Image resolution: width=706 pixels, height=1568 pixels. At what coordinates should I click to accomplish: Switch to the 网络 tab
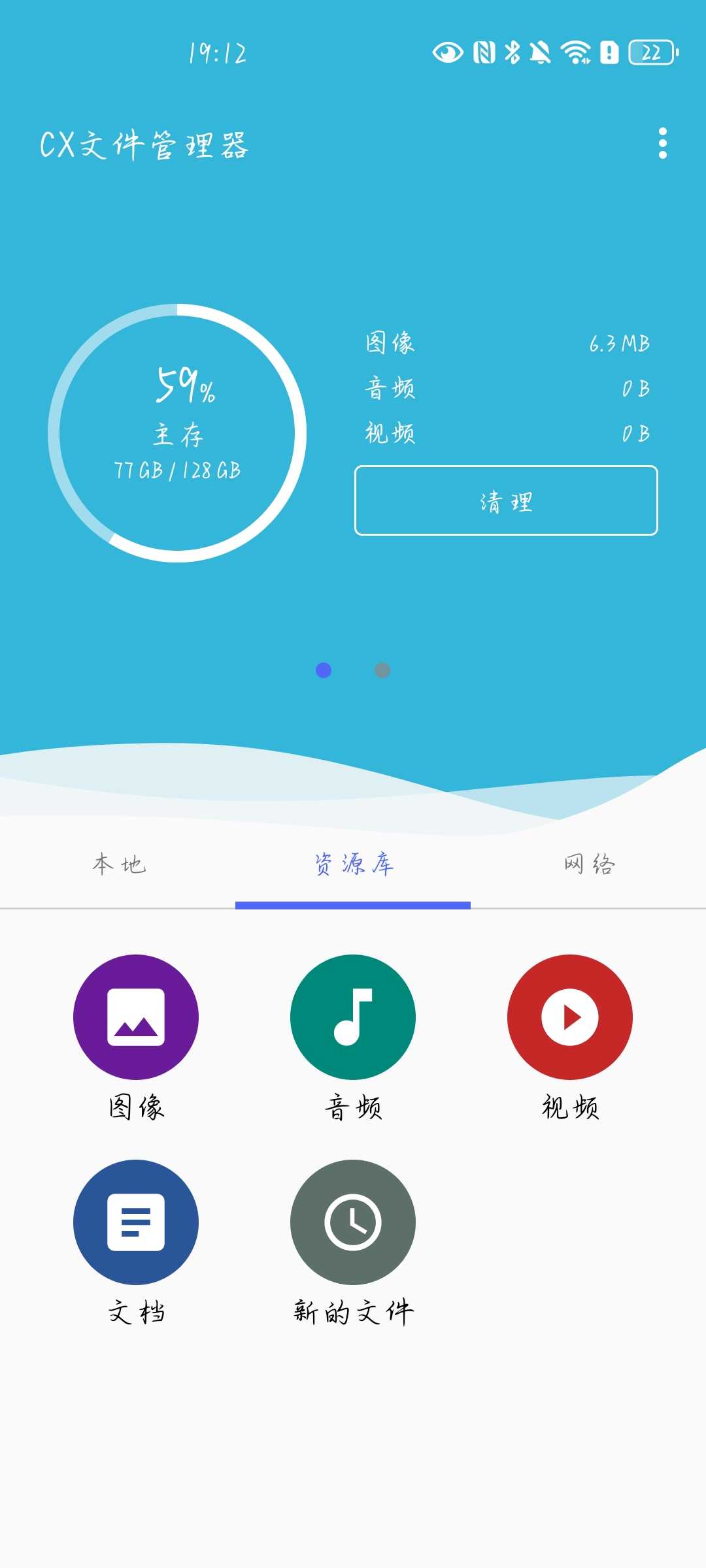(588, 864)
